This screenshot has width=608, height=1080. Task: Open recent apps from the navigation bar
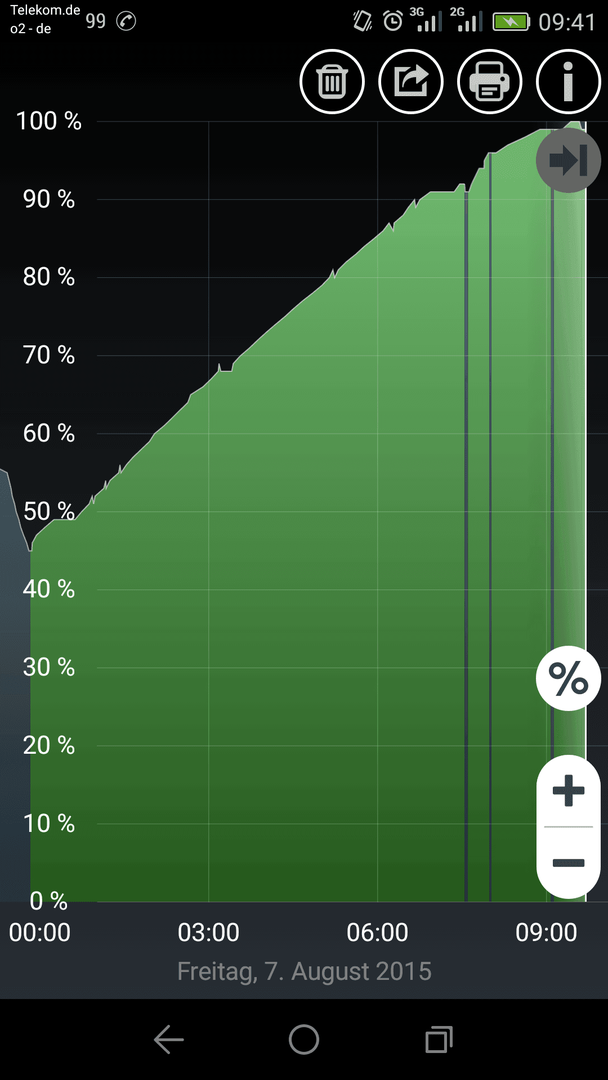pyautogui.click(x=439, y=1039)
